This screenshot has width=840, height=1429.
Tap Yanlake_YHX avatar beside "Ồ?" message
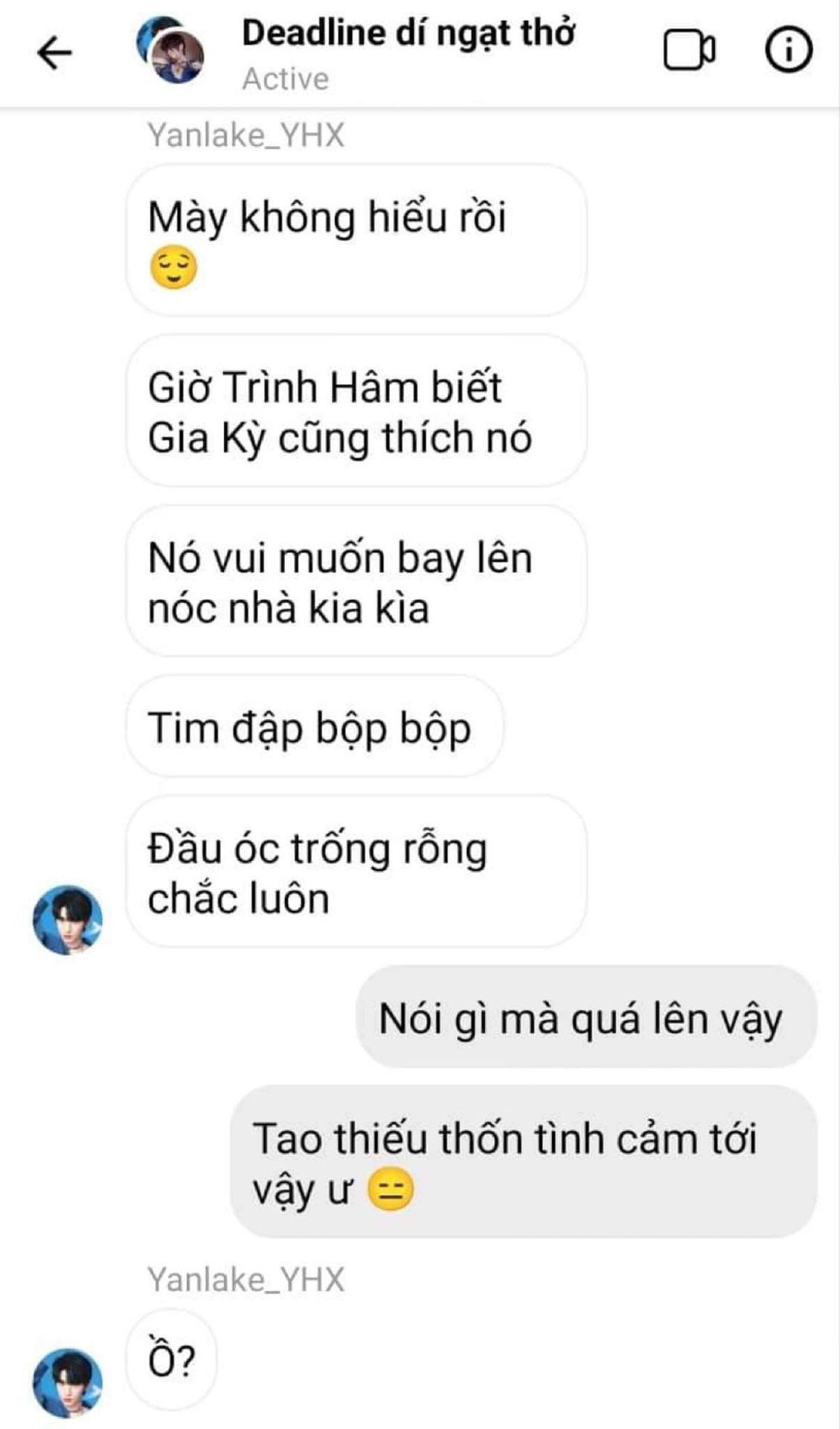(68, 1383)
